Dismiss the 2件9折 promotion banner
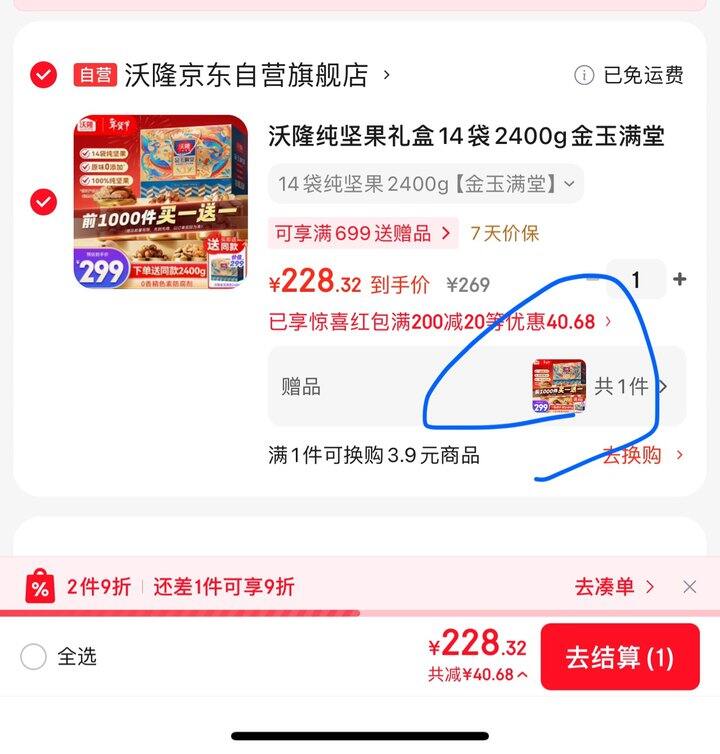 pyautogui.click(x=689, y=587)
